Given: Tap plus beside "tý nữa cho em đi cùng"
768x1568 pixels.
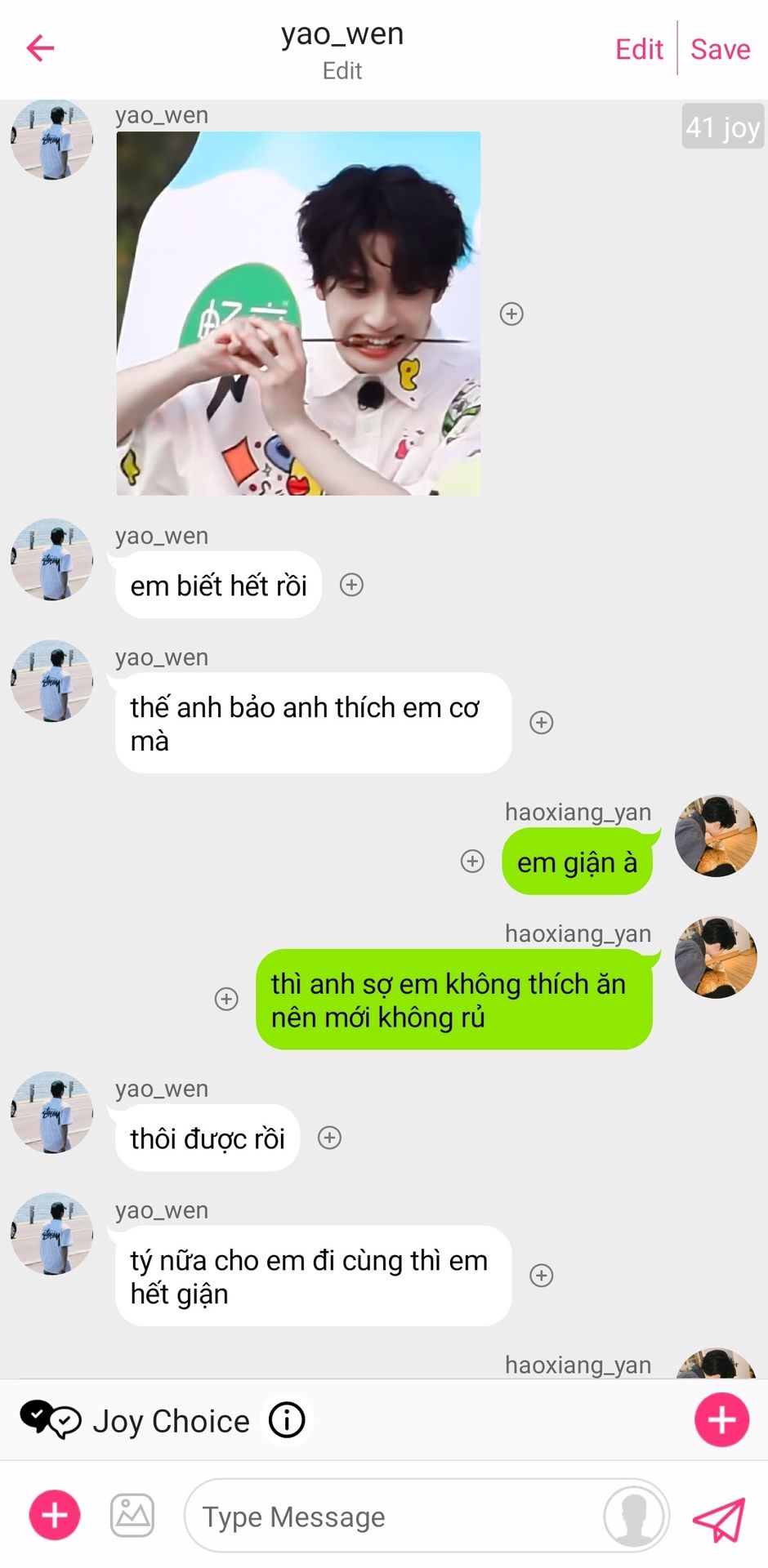Looking at the screenshot, I should click(542, 1276).
